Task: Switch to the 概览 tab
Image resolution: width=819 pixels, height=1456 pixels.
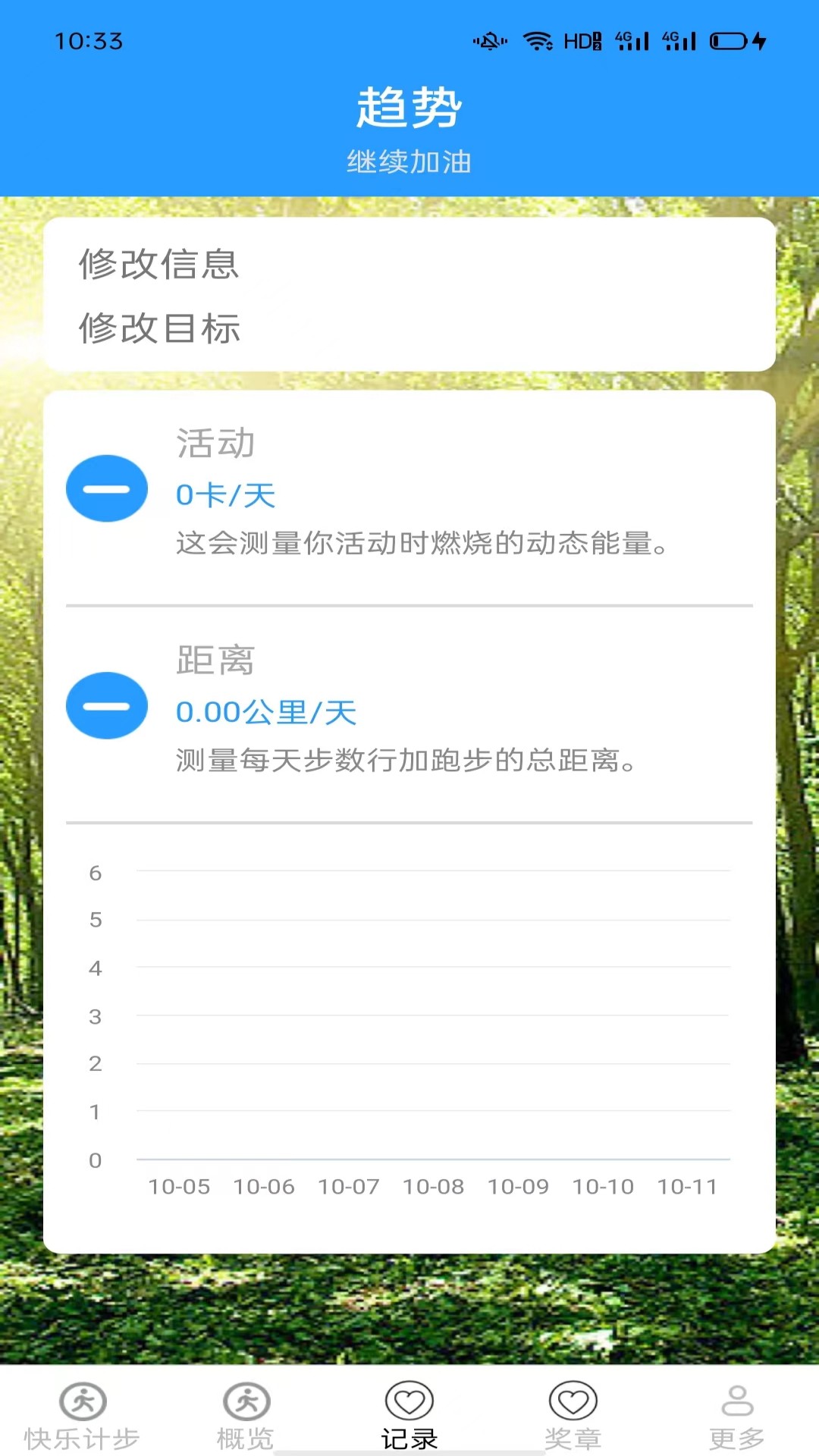Action: pyautogui.click(x=246, y=1415)
